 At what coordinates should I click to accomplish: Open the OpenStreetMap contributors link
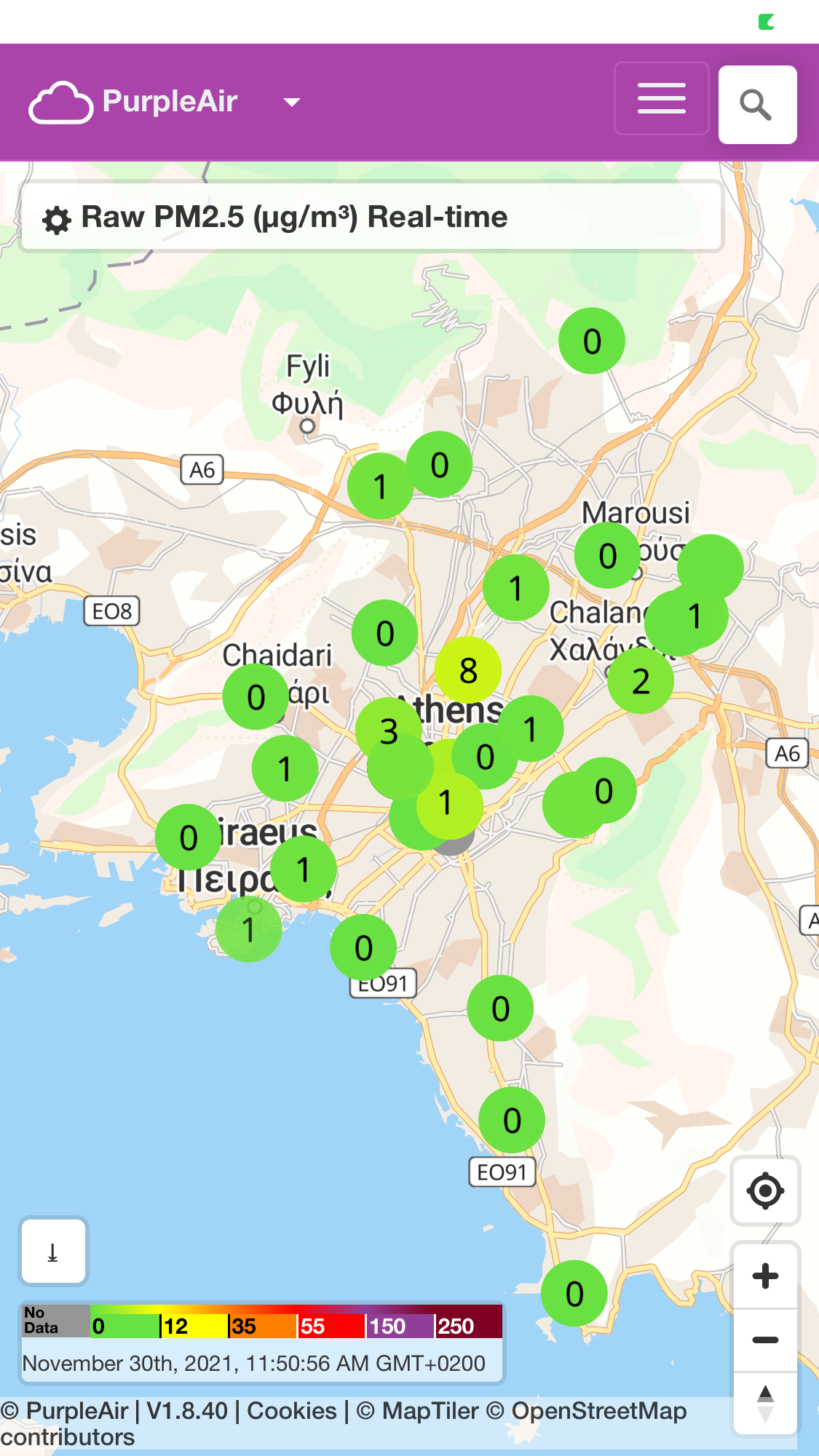click(x=598, y=1410)
